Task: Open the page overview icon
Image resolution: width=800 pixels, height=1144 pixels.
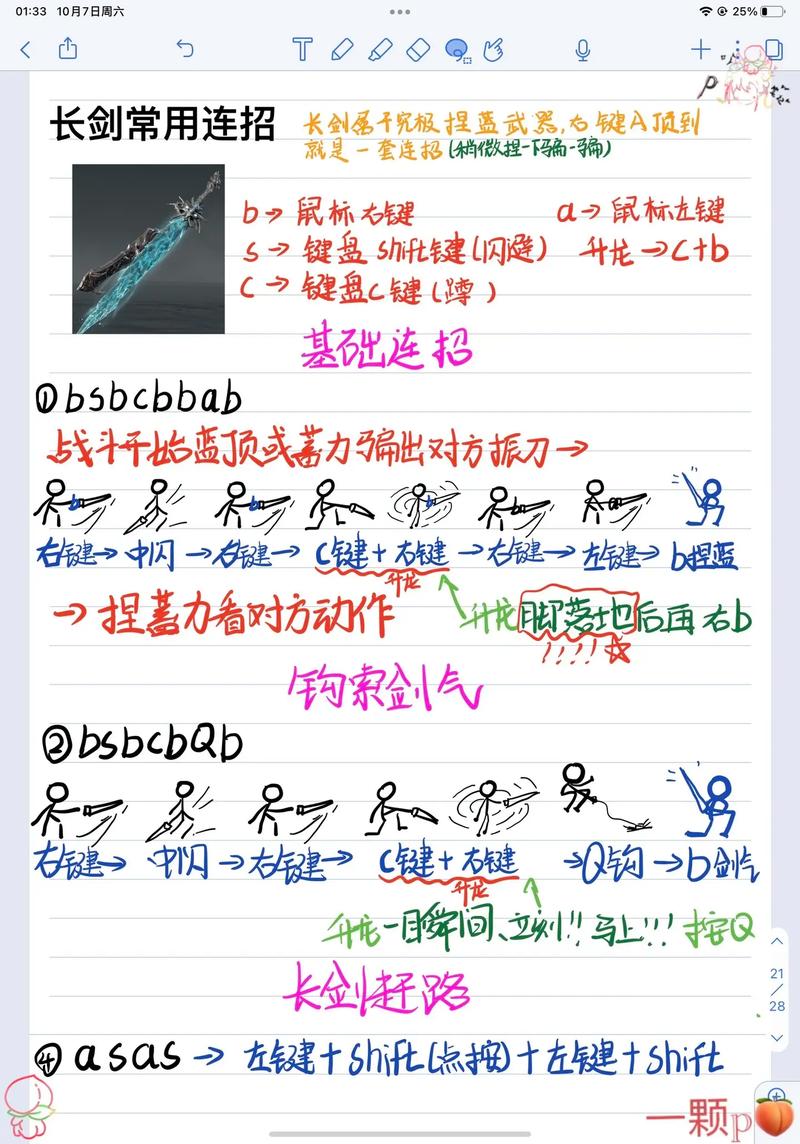Action: click(773, 49)
